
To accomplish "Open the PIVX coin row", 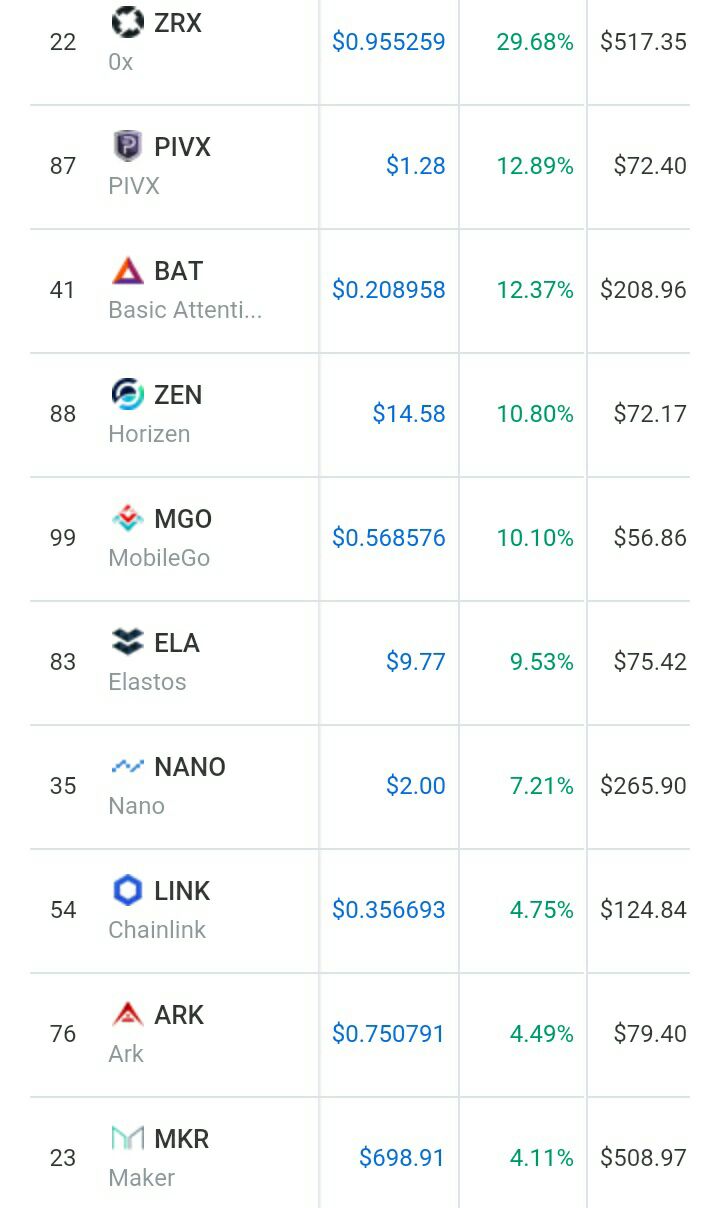I will point(360,166).
